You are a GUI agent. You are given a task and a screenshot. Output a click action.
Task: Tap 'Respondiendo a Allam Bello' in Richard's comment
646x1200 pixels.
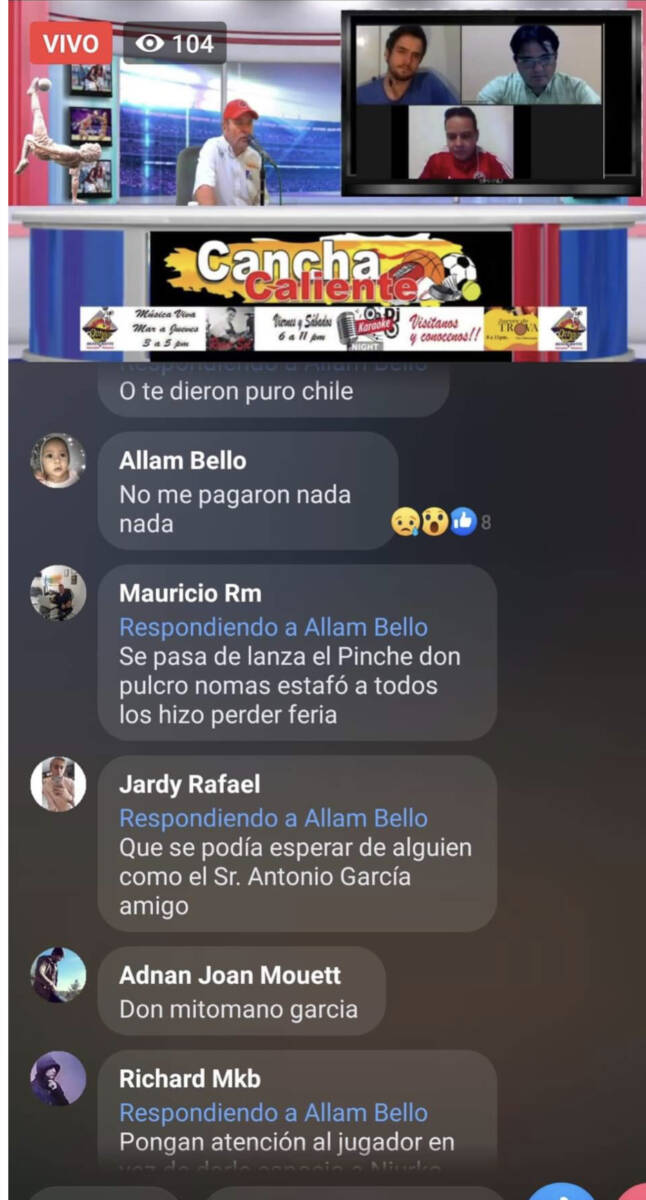pyautogui.click(x=273, y=1112)
